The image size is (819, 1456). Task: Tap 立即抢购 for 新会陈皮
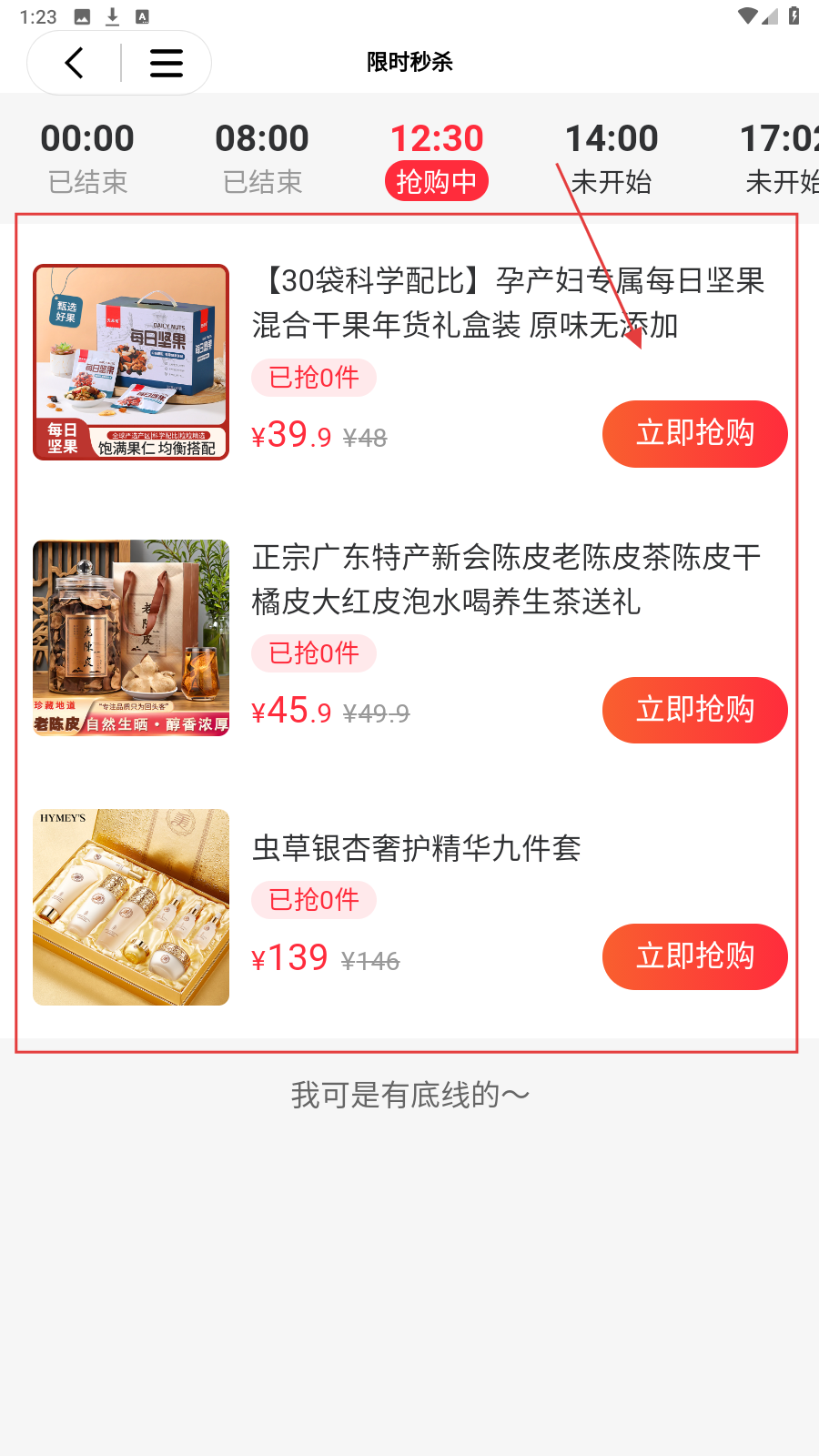pyautogui.click(x=694, y=710)
